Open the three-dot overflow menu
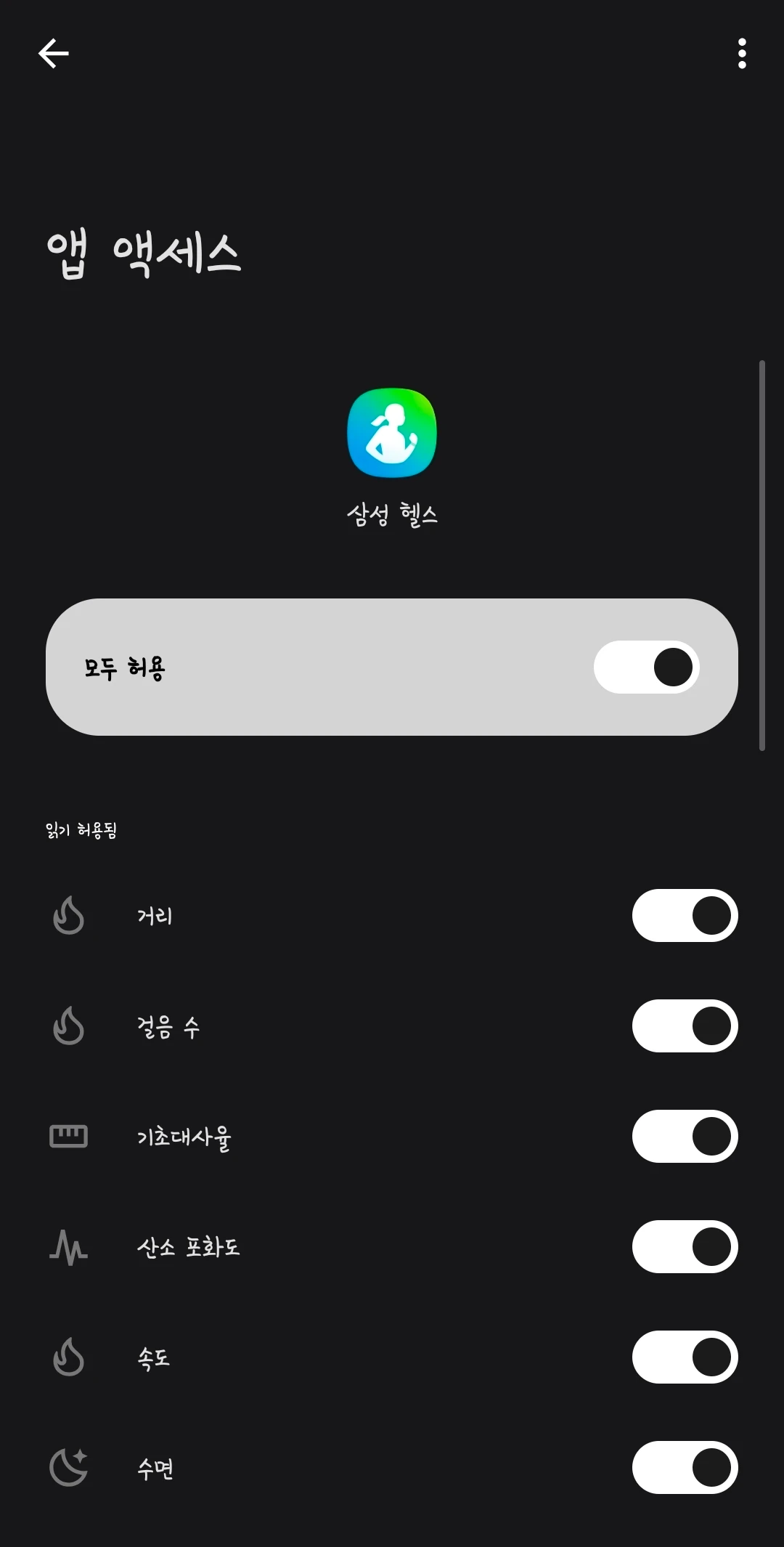Viewport: 784px width, 1547px height. tap(741, 54)
